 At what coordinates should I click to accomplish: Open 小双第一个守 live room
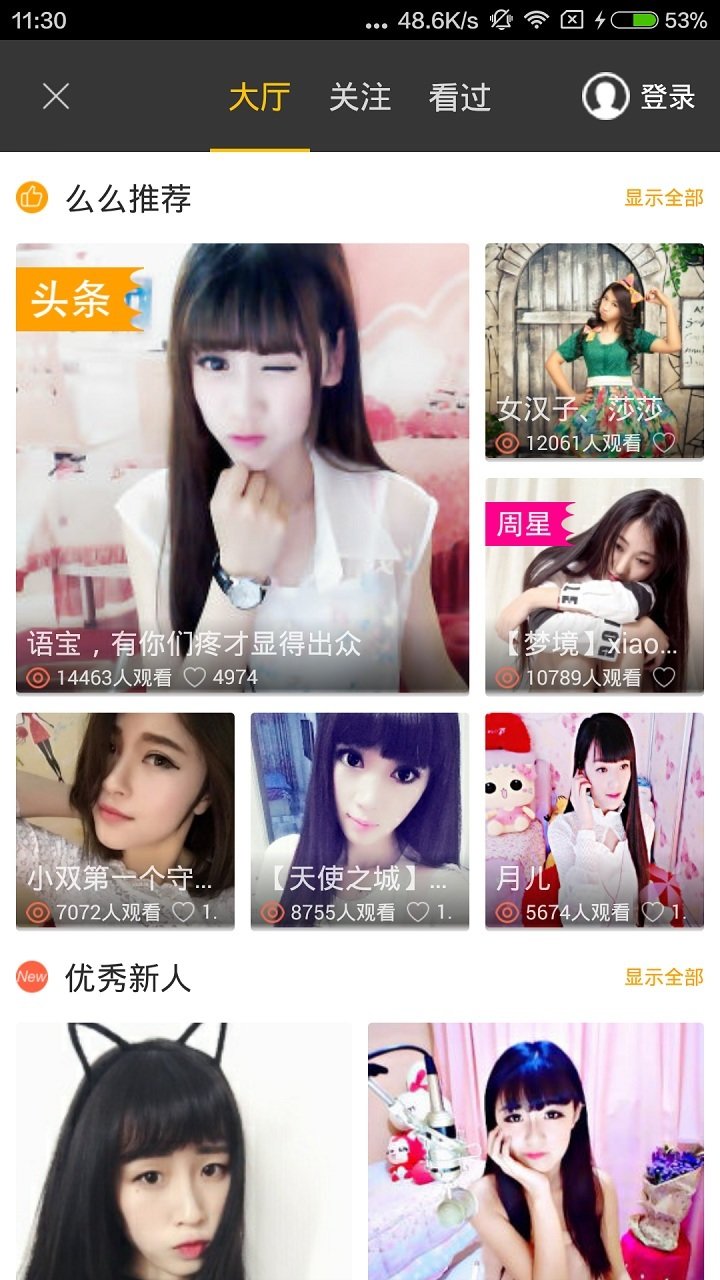click(125, 820)
